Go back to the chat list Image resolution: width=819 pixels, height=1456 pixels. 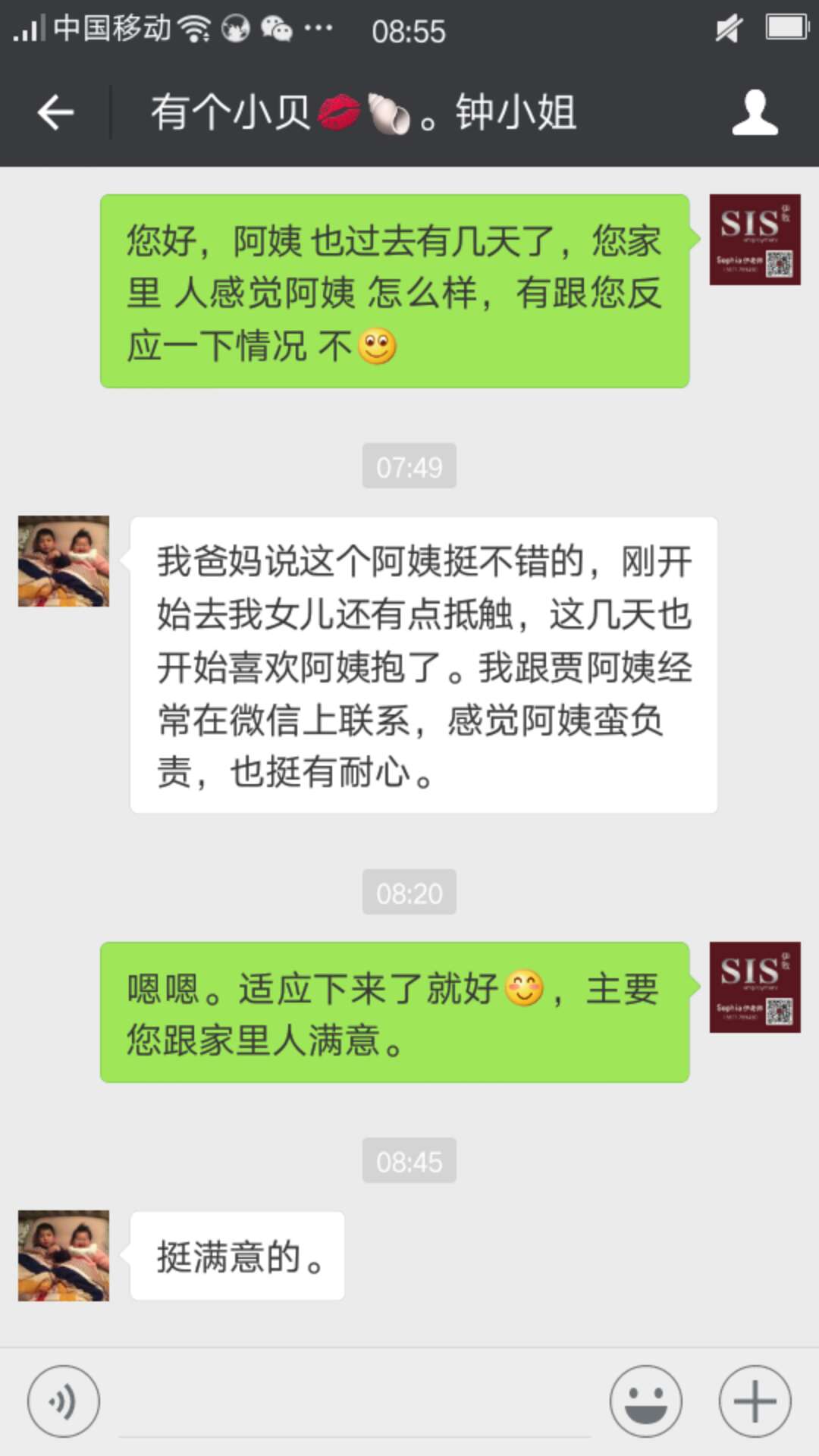tap(55, 113)
